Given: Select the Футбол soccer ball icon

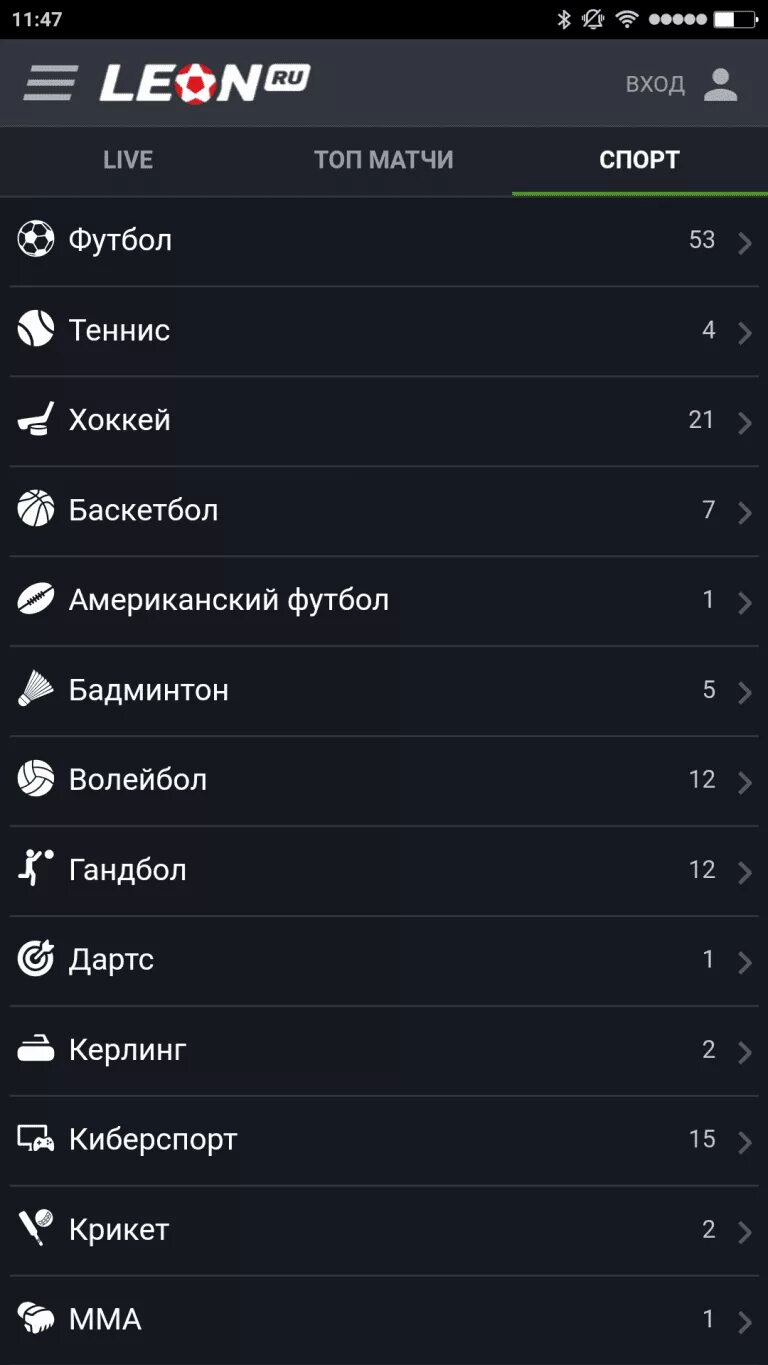Looking at the screenshot, I should pyautogui.click(x=37, y=240).
